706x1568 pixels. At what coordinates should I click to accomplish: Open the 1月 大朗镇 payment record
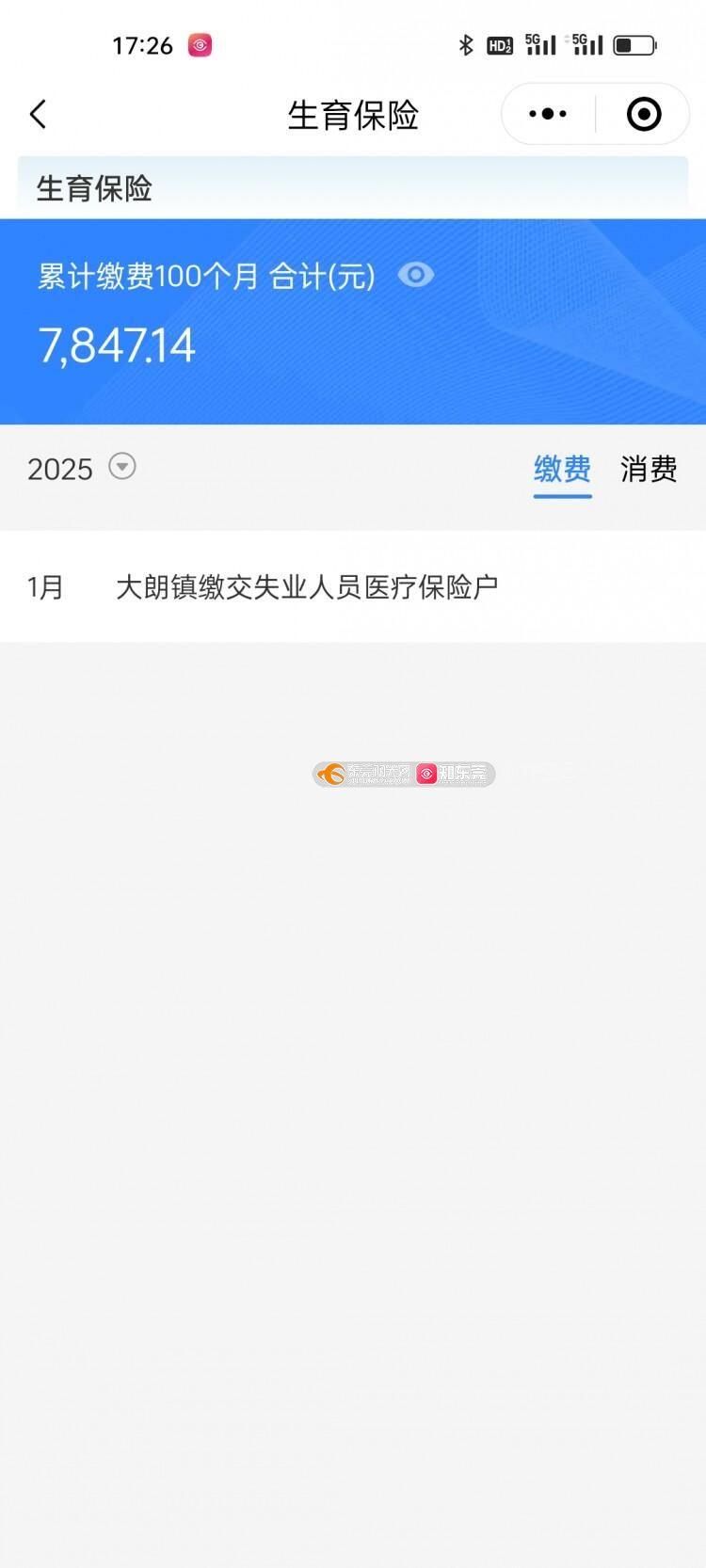coord(306,587)
